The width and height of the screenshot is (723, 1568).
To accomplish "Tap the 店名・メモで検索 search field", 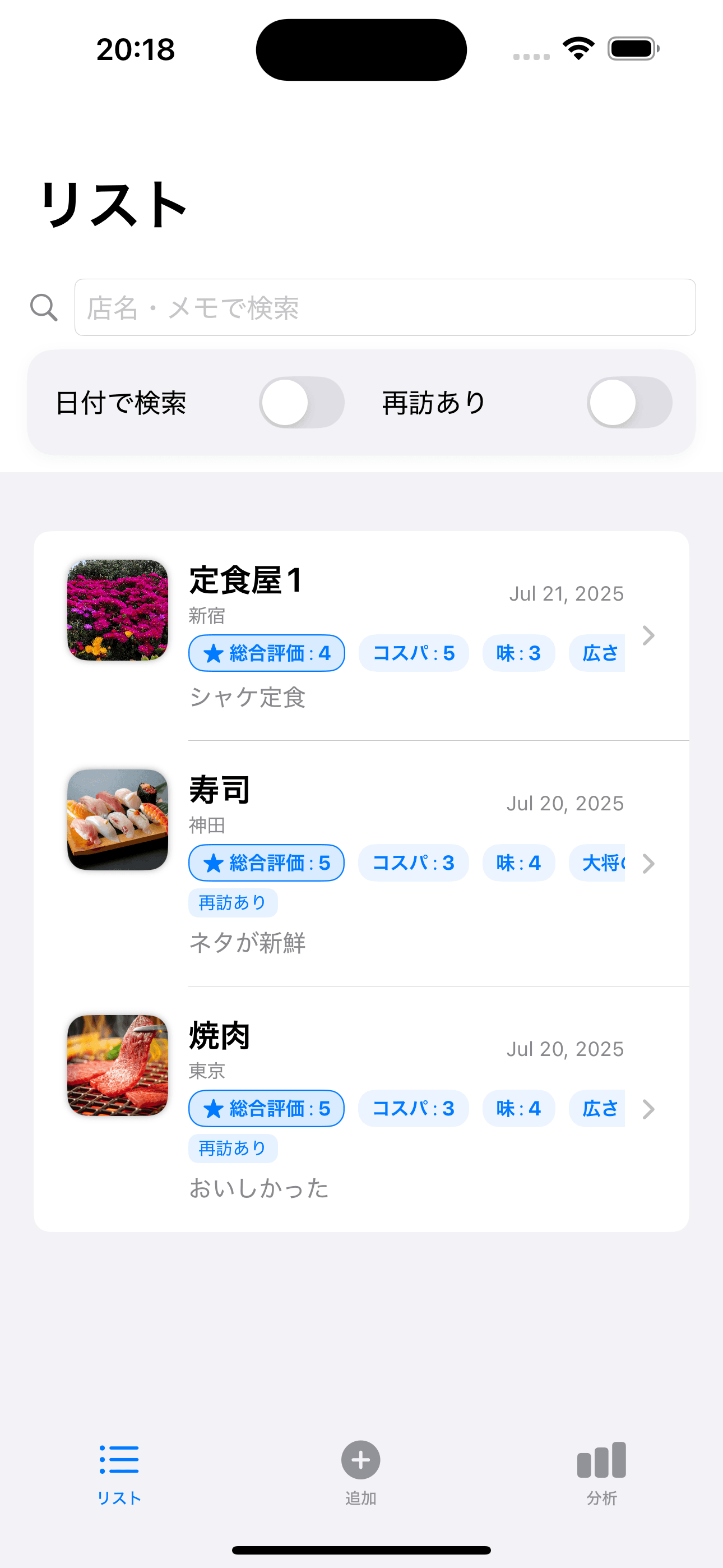I will pos(384,307).
